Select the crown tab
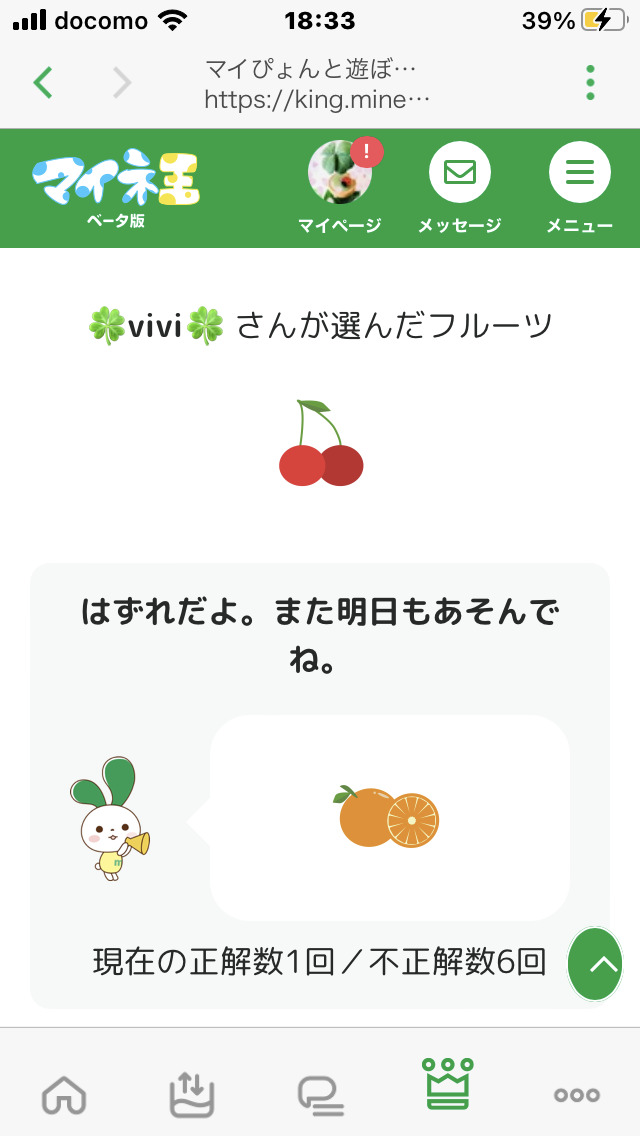This screenshot has width=640, height=1136. [448, 1084]
